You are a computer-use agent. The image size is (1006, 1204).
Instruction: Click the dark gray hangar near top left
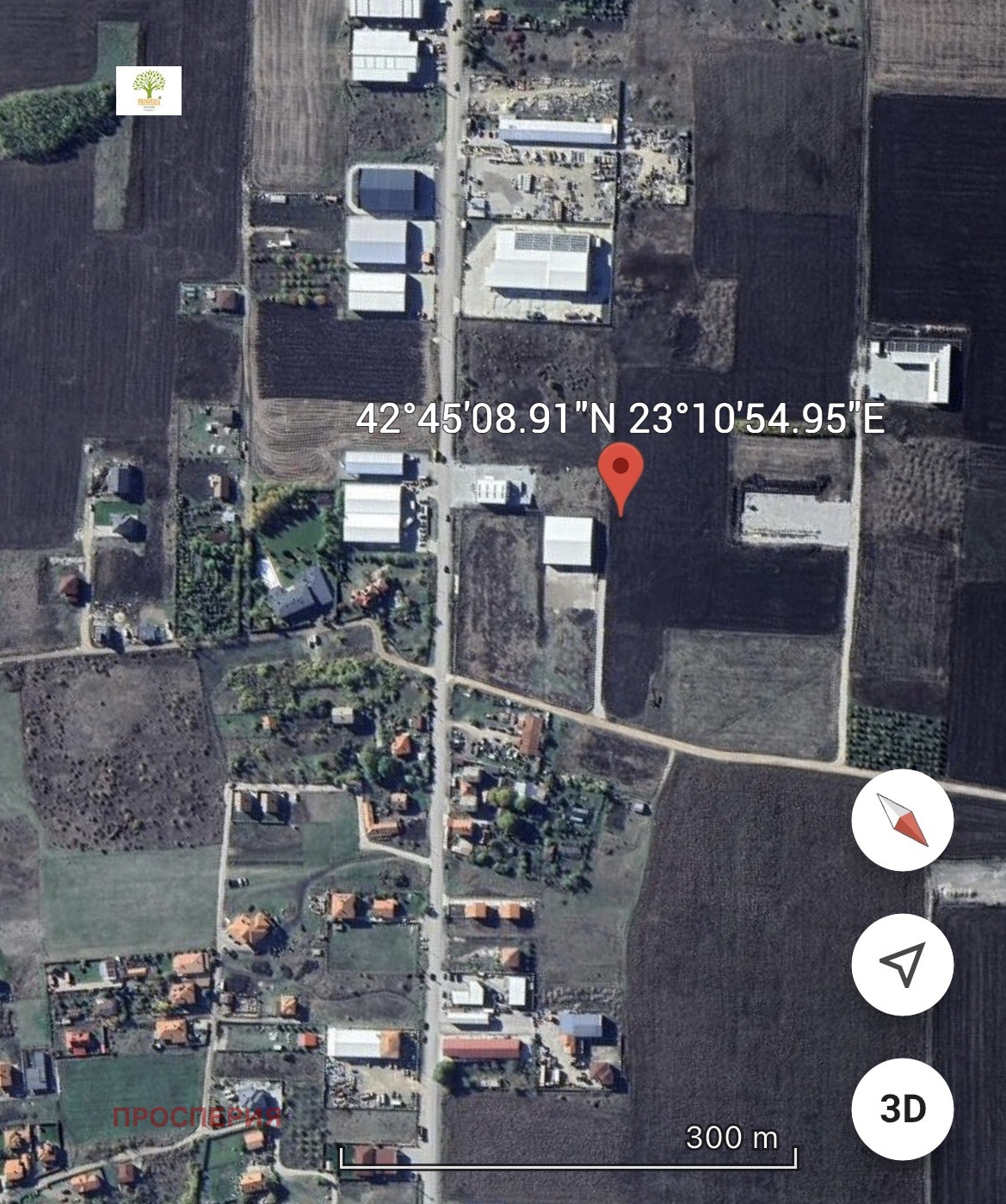point(388,191)
